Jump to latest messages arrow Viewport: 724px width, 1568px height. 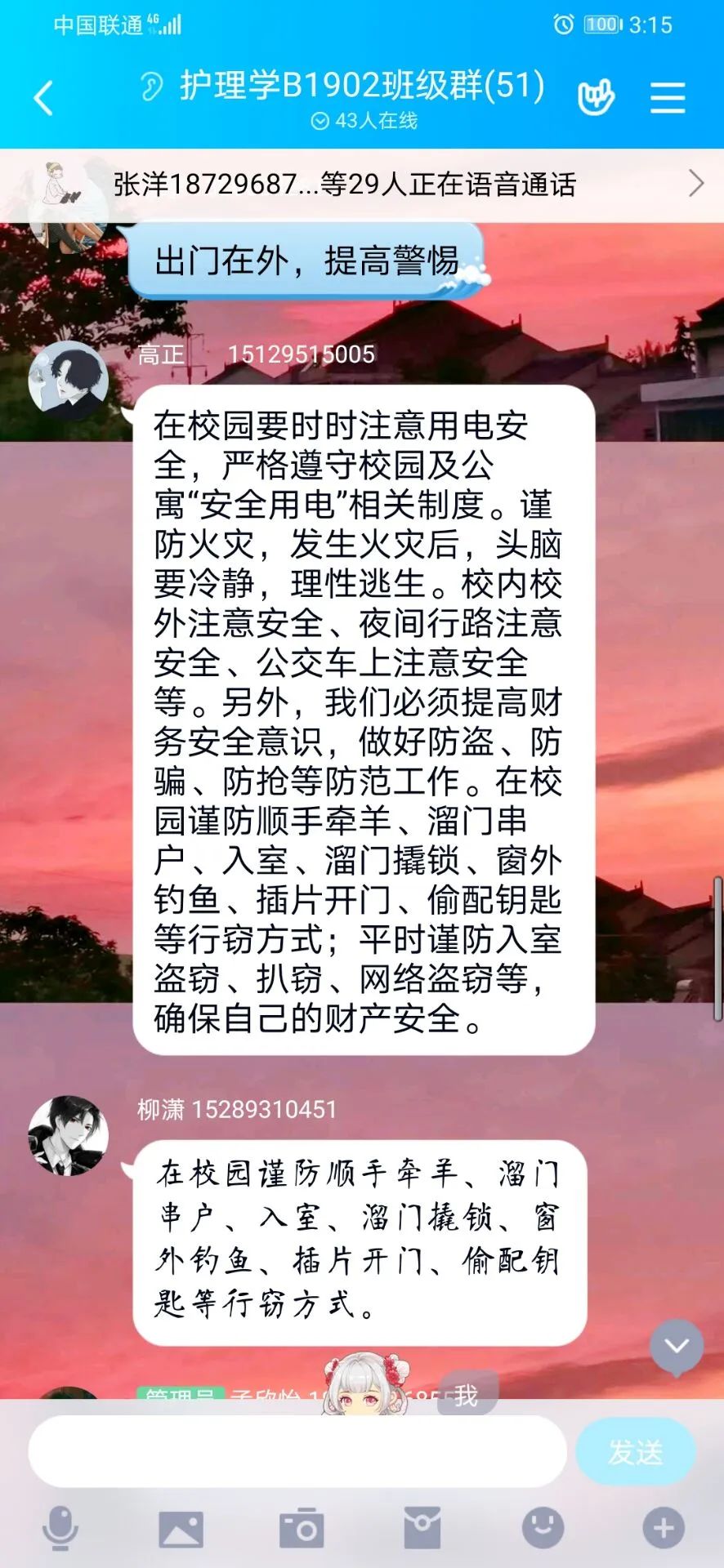[x=676, y=1345]
